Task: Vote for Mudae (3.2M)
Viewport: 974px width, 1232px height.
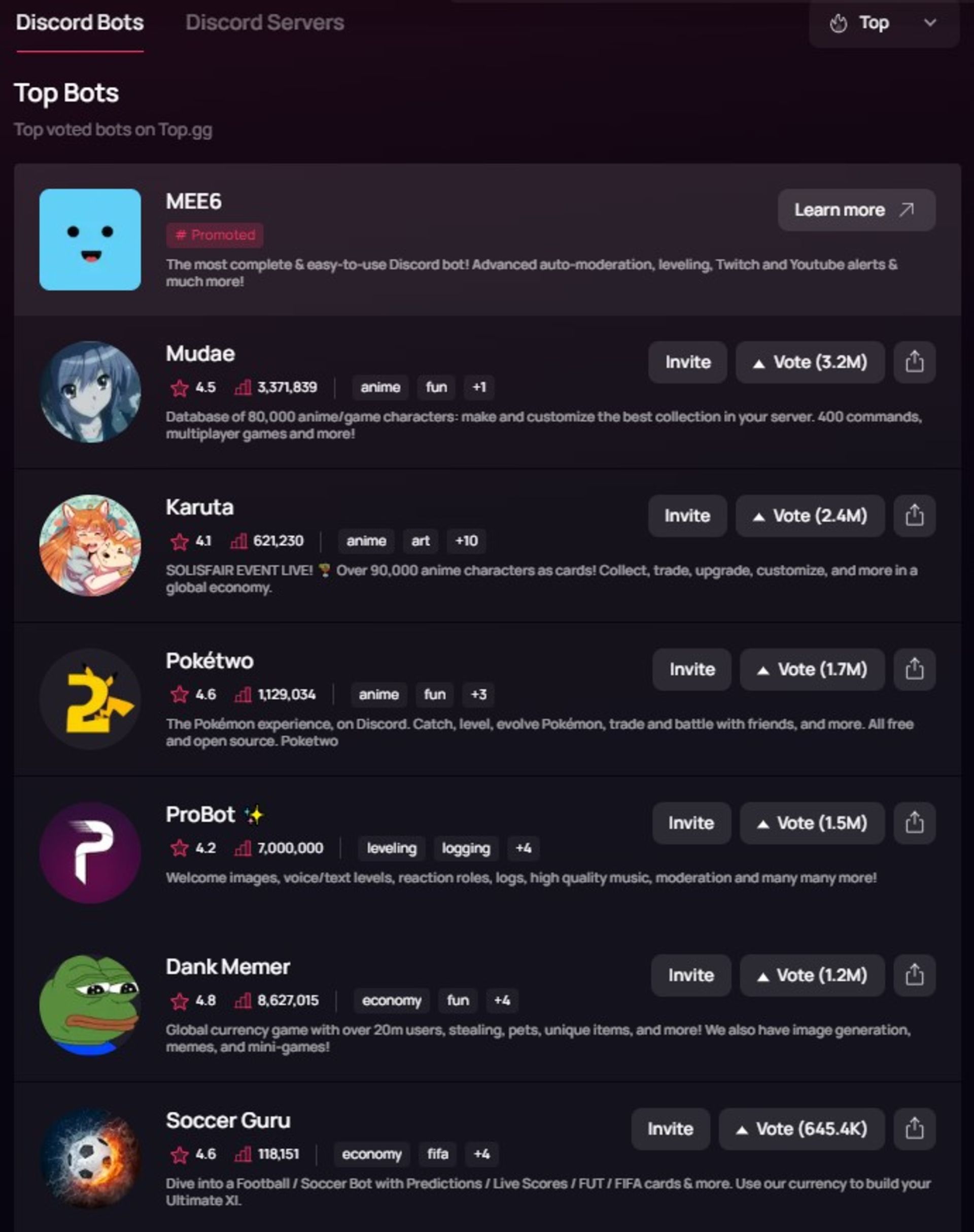Action: point(810,362)
